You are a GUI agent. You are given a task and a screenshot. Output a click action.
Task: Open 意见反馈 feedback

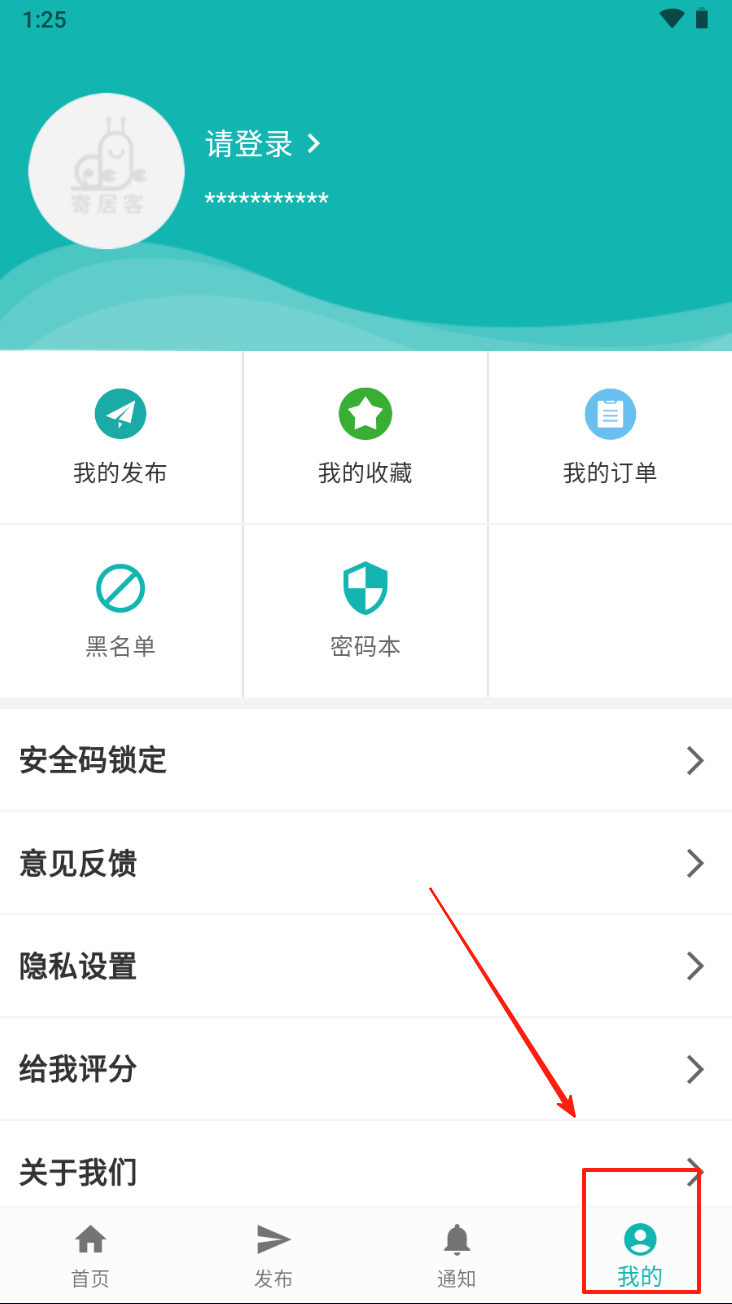[365, 863]
